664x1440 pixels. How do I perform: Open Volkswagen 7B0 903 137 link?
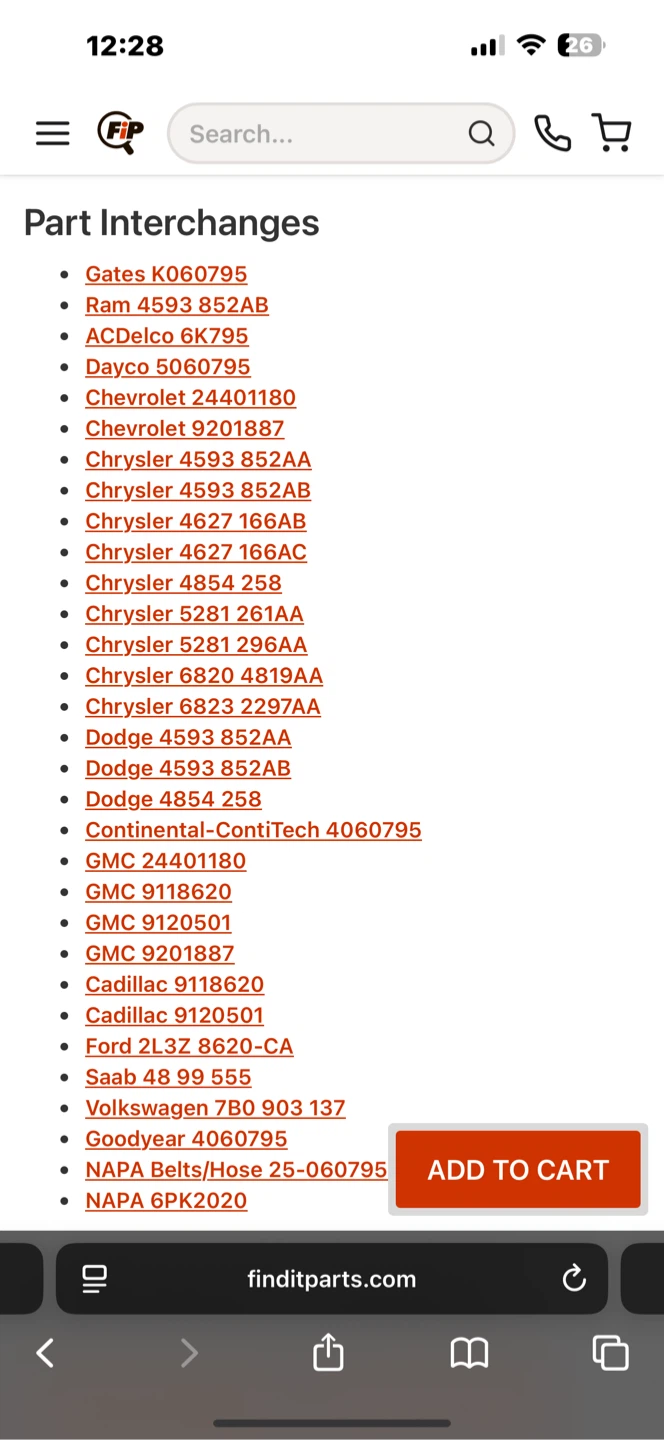click(x=216, y=1108)
